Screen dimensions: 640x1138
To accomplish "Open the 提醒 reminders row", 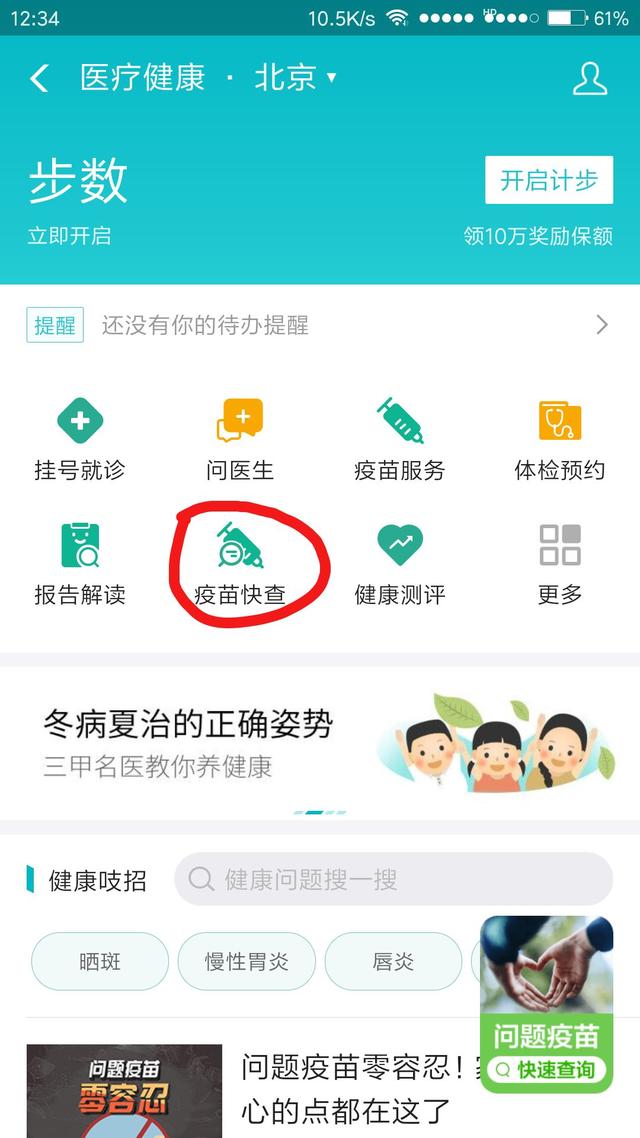I will [320, 324].
